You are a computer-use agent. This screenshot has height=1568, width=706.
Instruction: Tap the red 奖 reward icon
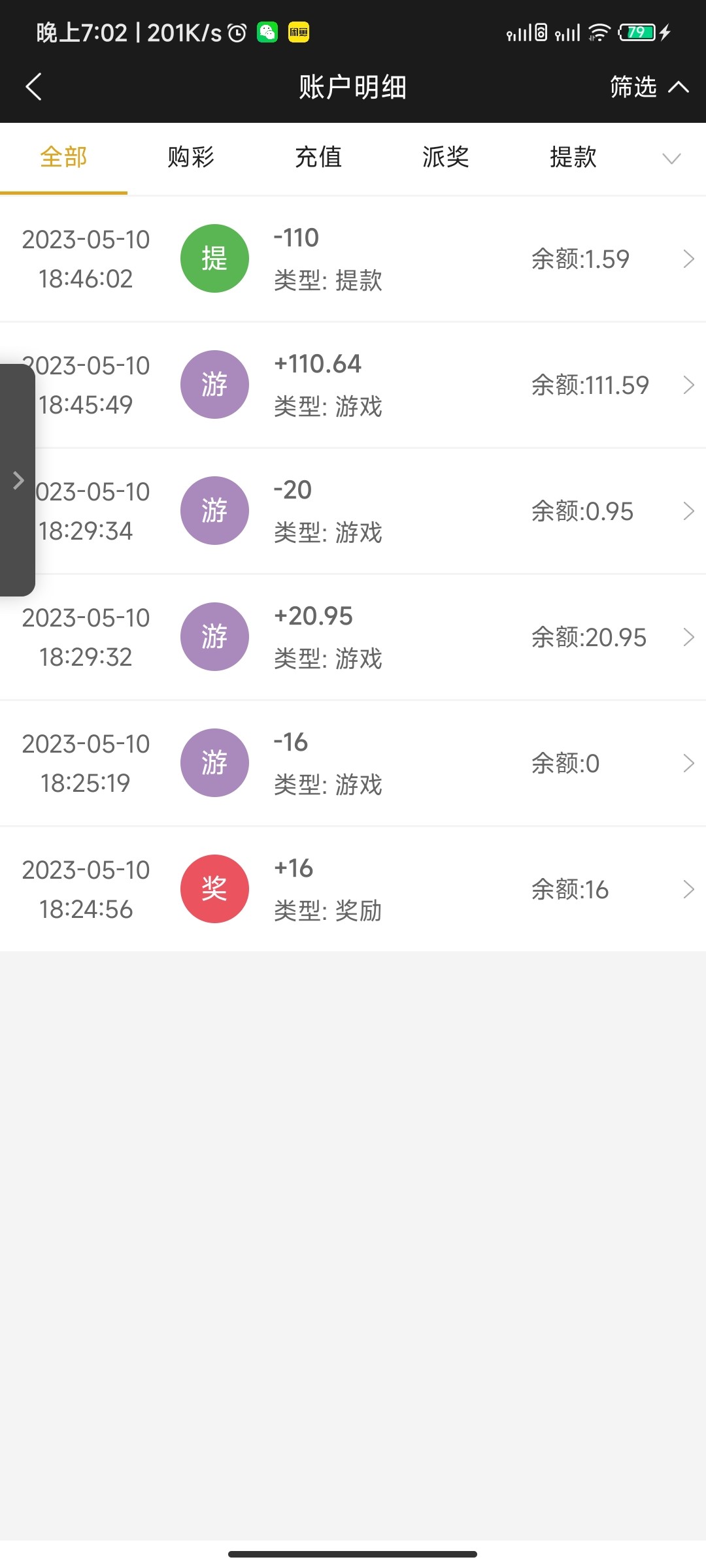(214, 889)
